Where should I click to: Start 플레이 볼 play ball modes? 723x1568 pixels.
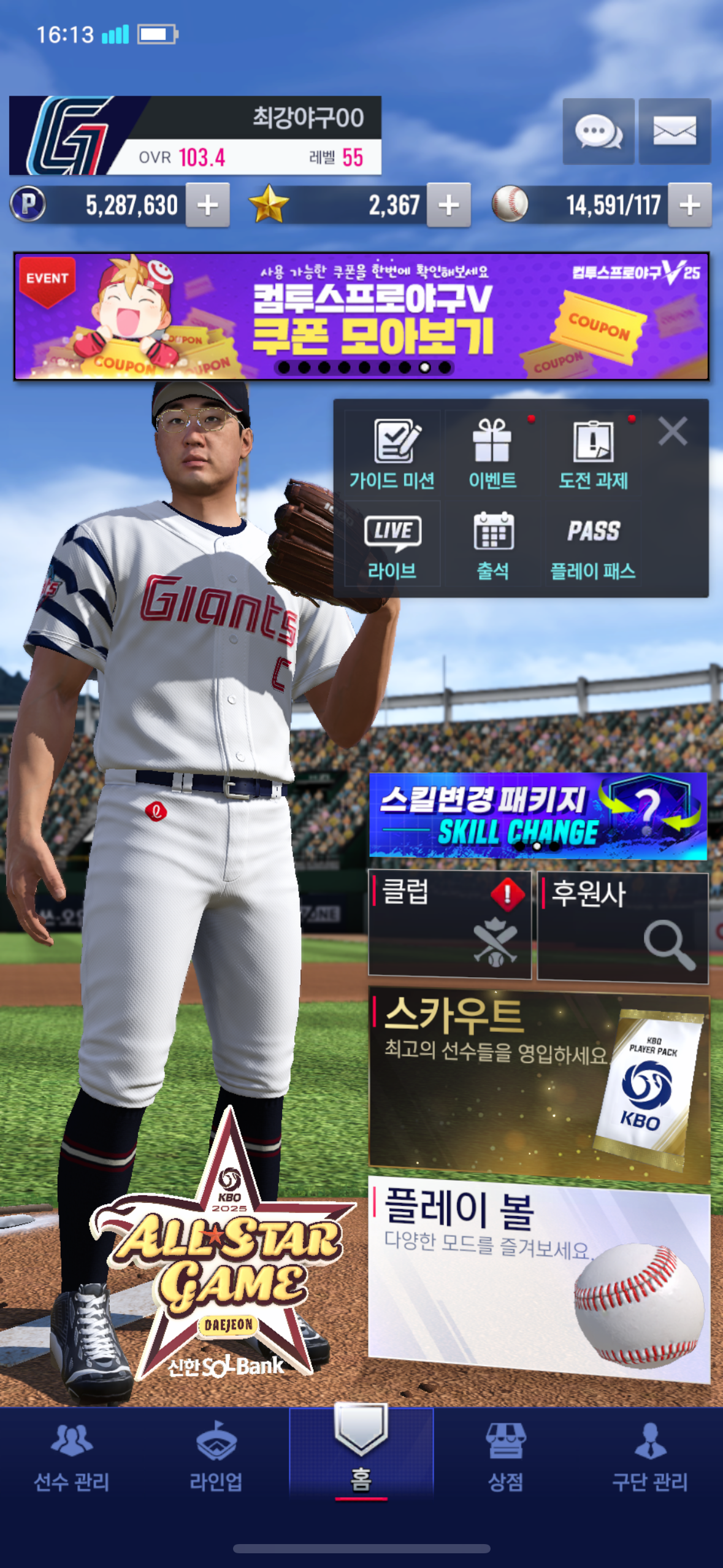539,1279
